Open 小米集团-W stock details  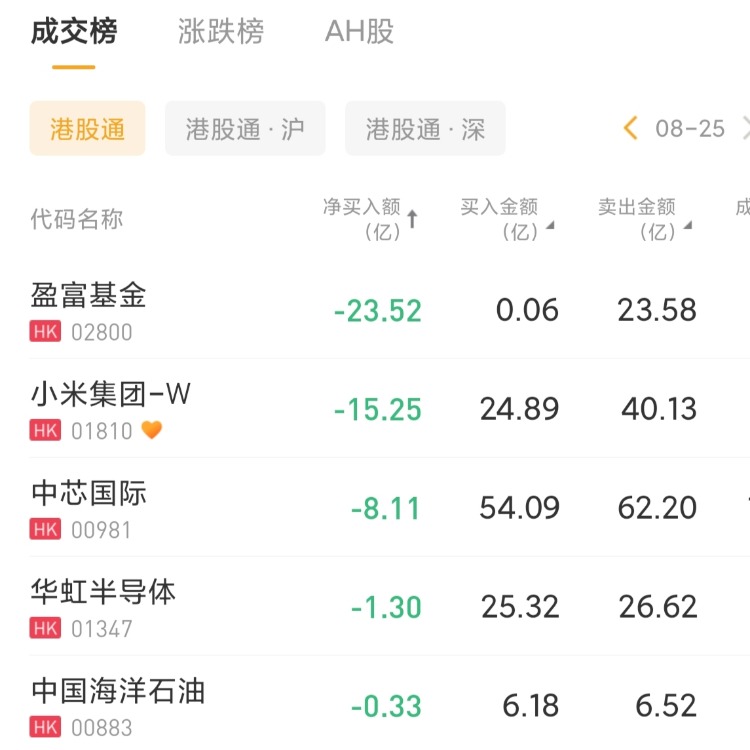click(x=110, y=408)
